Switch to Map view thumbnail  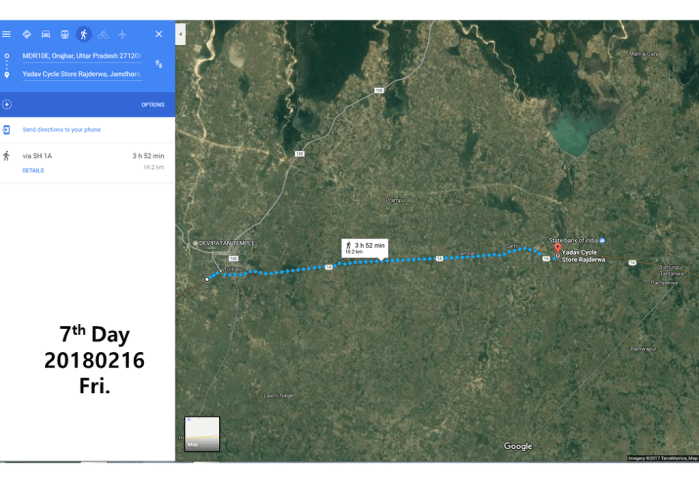pos(202,434)
